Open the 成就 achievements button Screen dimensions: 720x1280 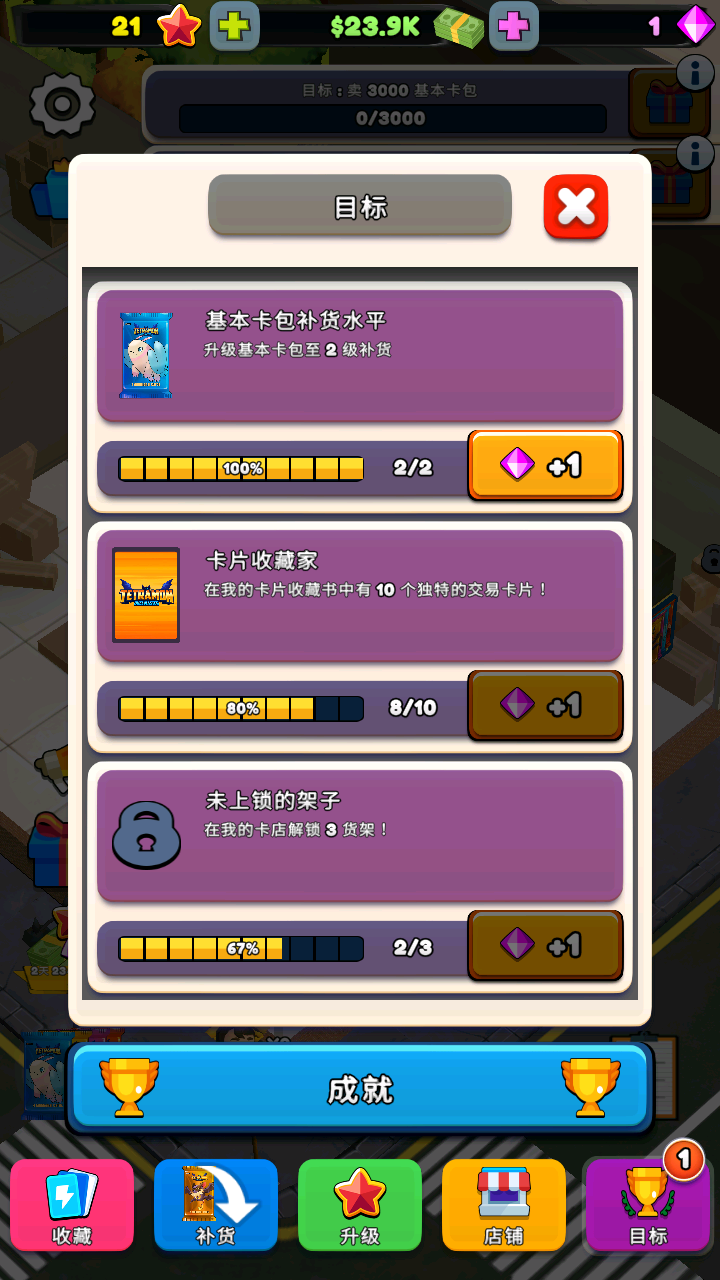click(x=360, y=1088)
